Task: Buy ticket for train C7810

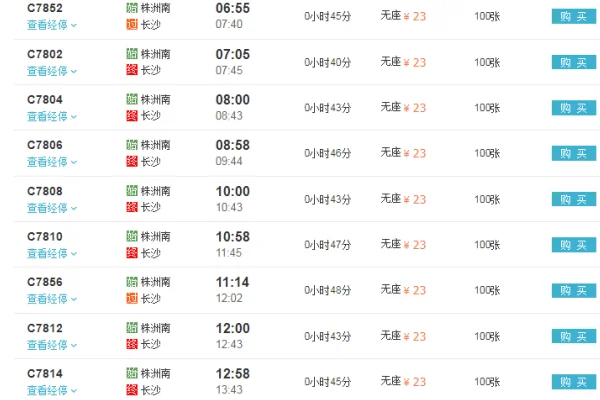Action: click(x=573, y=245)
